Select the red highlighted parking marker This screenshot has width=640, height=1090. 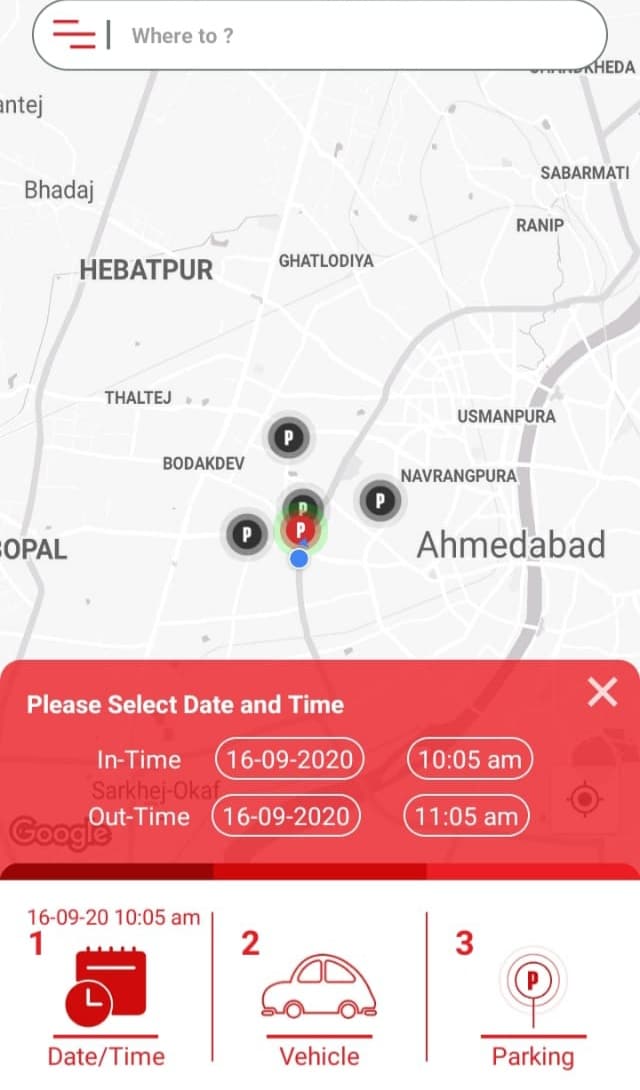tap(301, 529)
